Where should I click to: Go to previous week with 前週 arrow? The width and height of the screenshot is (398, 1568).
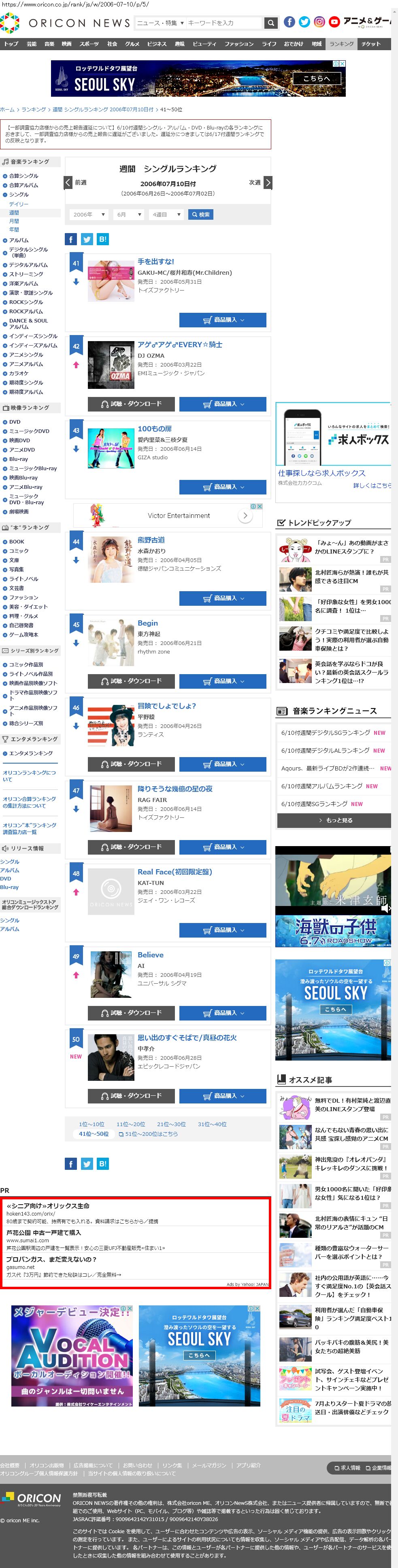coord(68,182)
